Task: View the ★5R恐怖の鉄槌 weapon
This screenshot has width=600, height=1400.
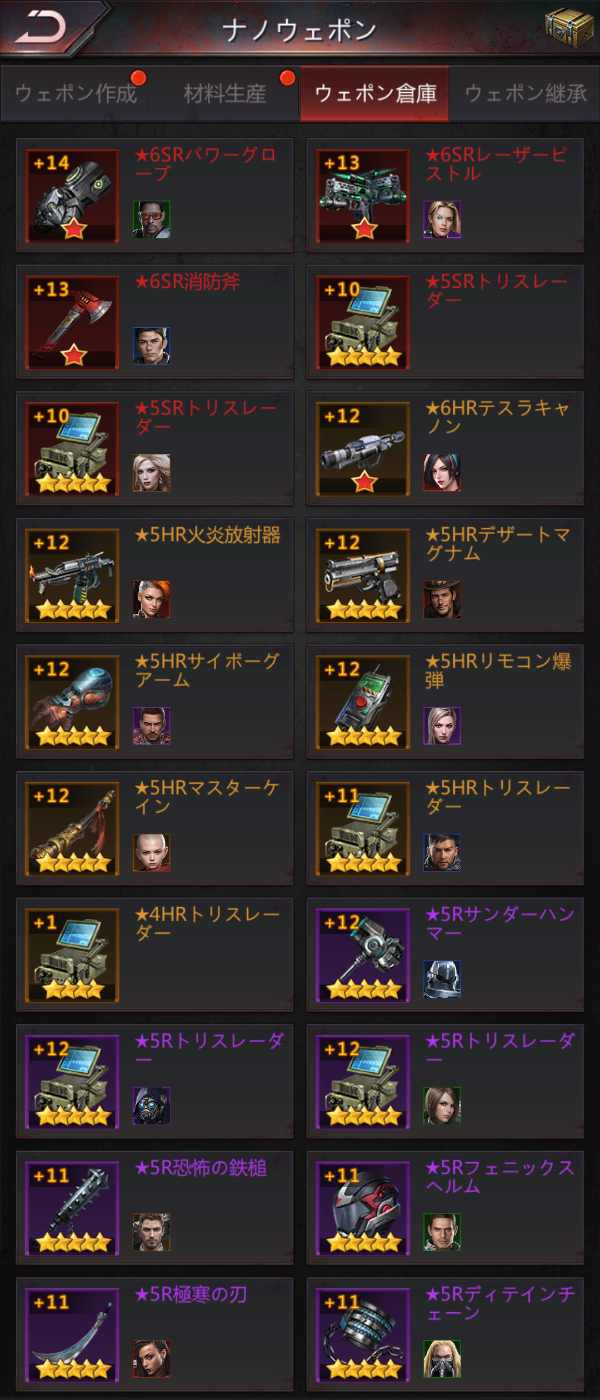Action: [x=155, y=1208]
